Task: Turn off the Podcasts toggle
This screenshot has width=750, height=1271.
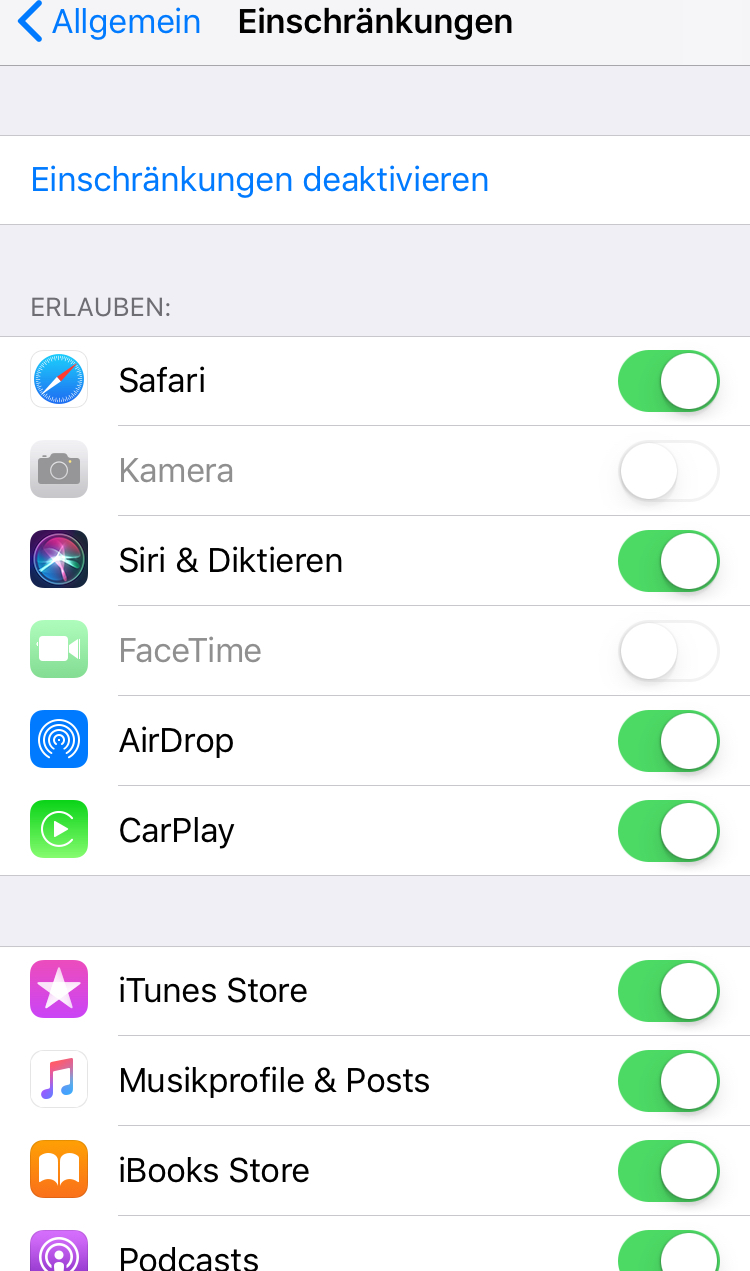Action: (x=668, y=1255)
